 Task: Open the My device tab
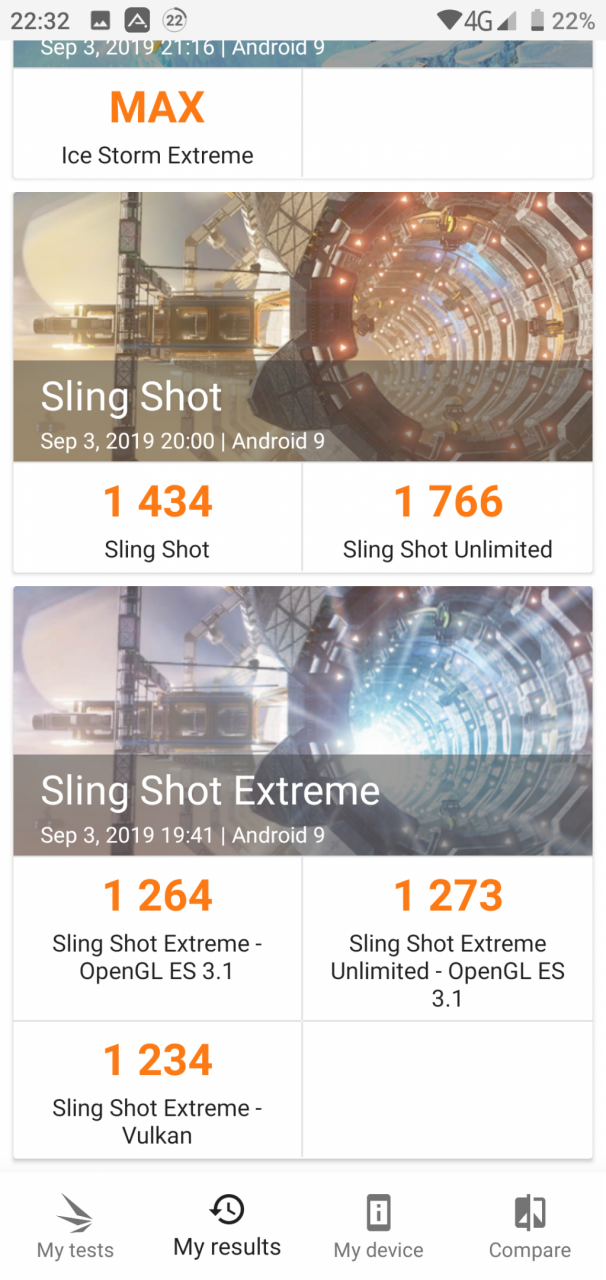pyautogui.click(x=378, y=1226)
